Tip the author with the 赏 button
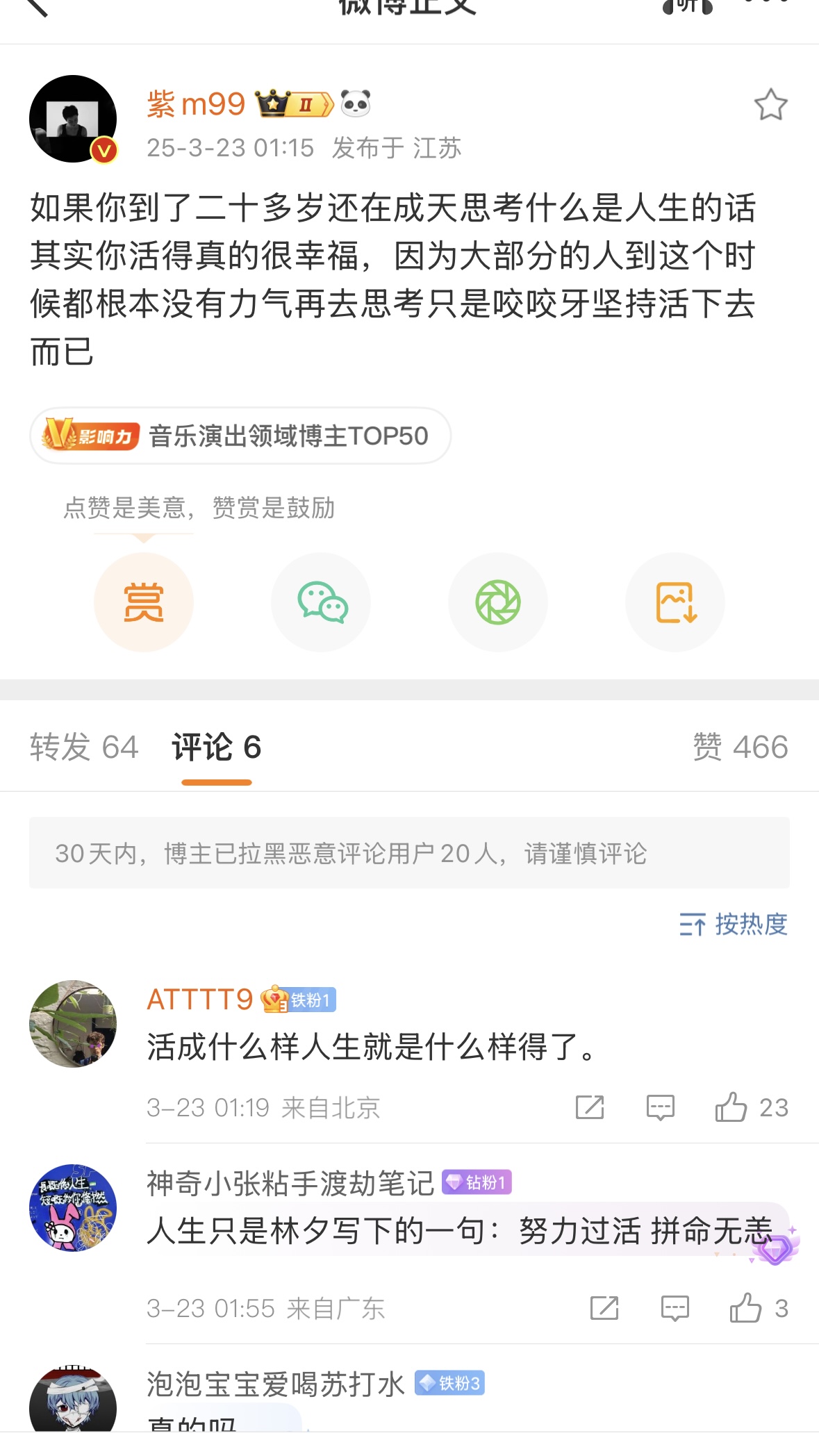The image size is (819, 1456). click(144, 602)
